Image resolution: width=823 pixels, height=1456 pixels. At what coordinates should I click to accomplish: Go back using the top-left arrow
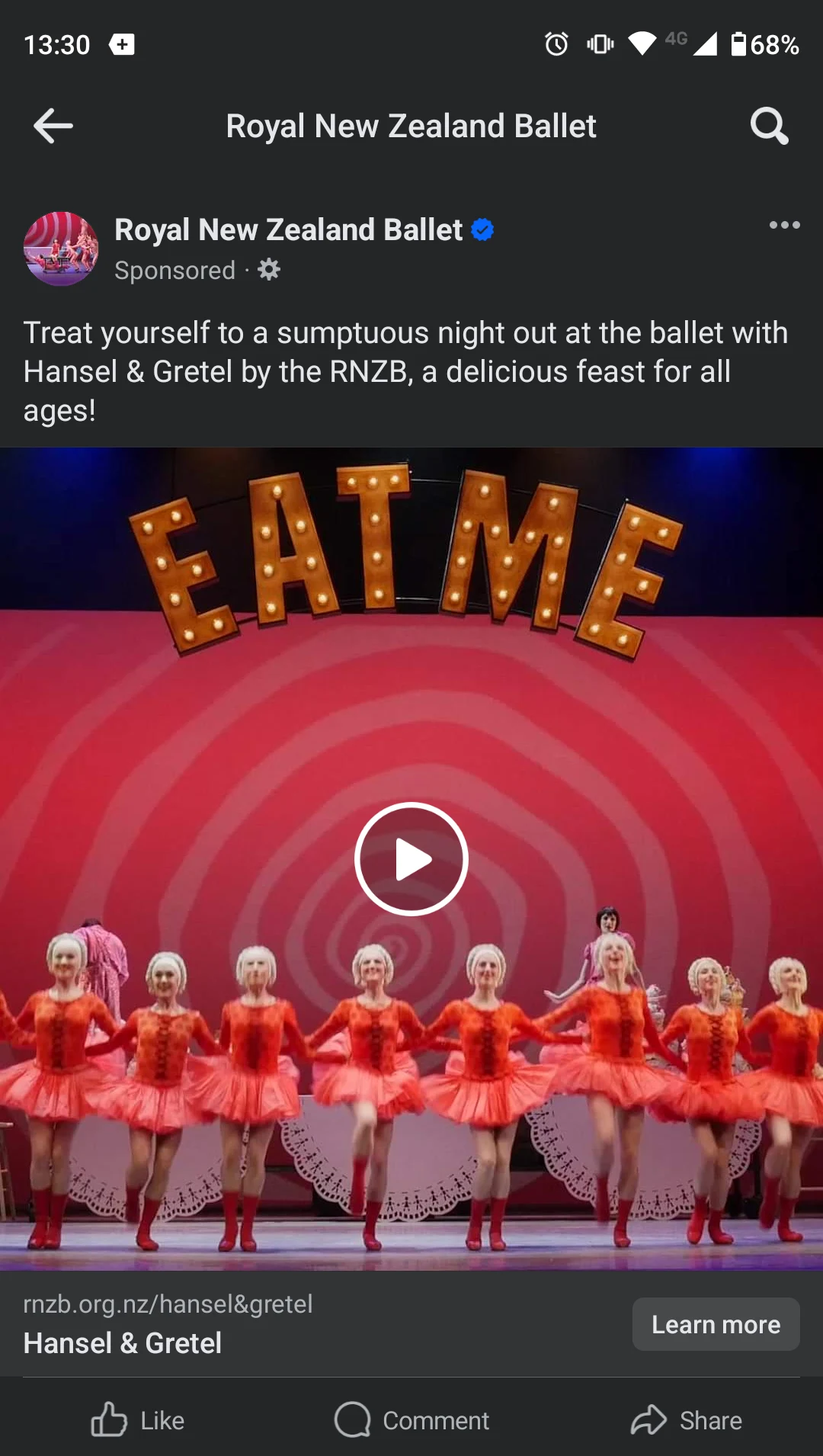53,126
